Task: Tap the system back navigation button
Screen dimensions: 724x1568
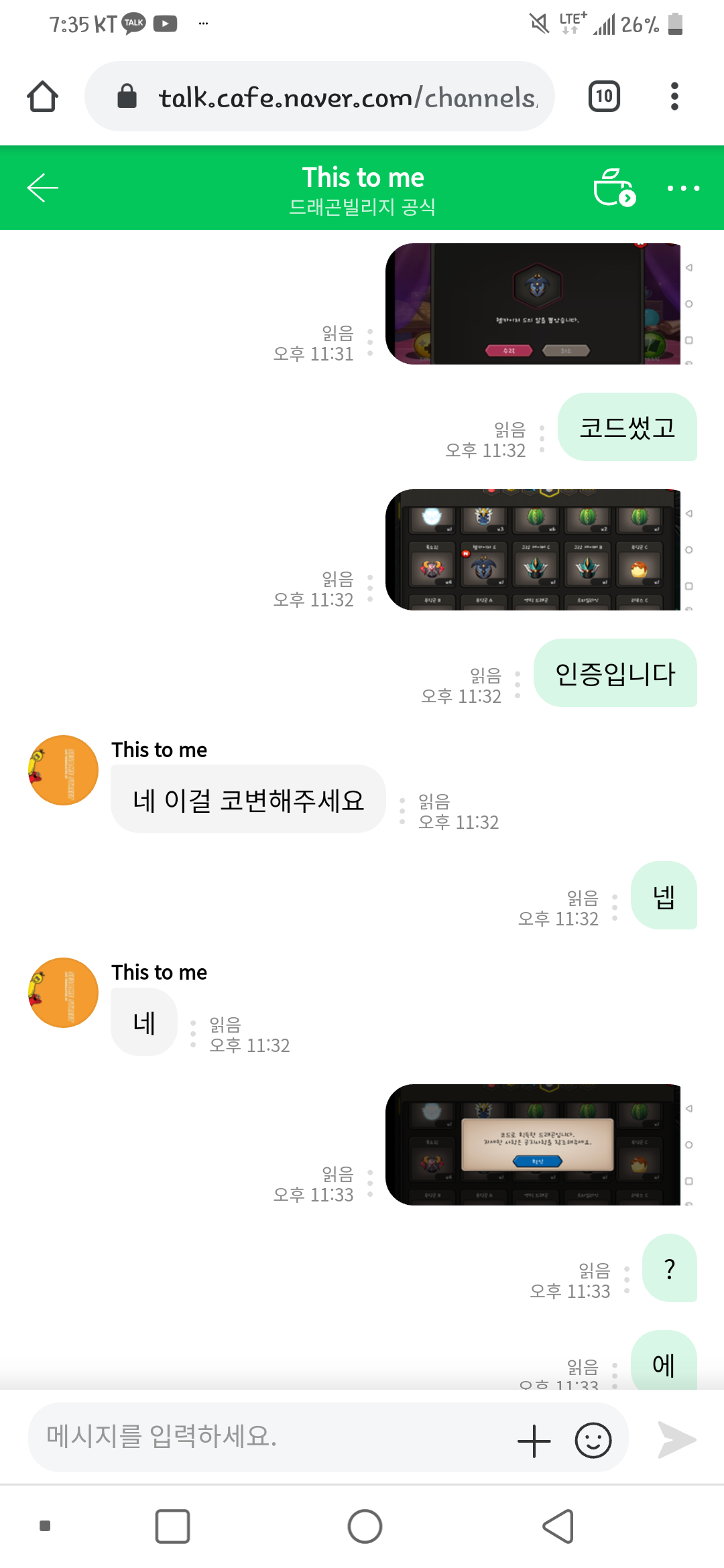Action: 558,1526
